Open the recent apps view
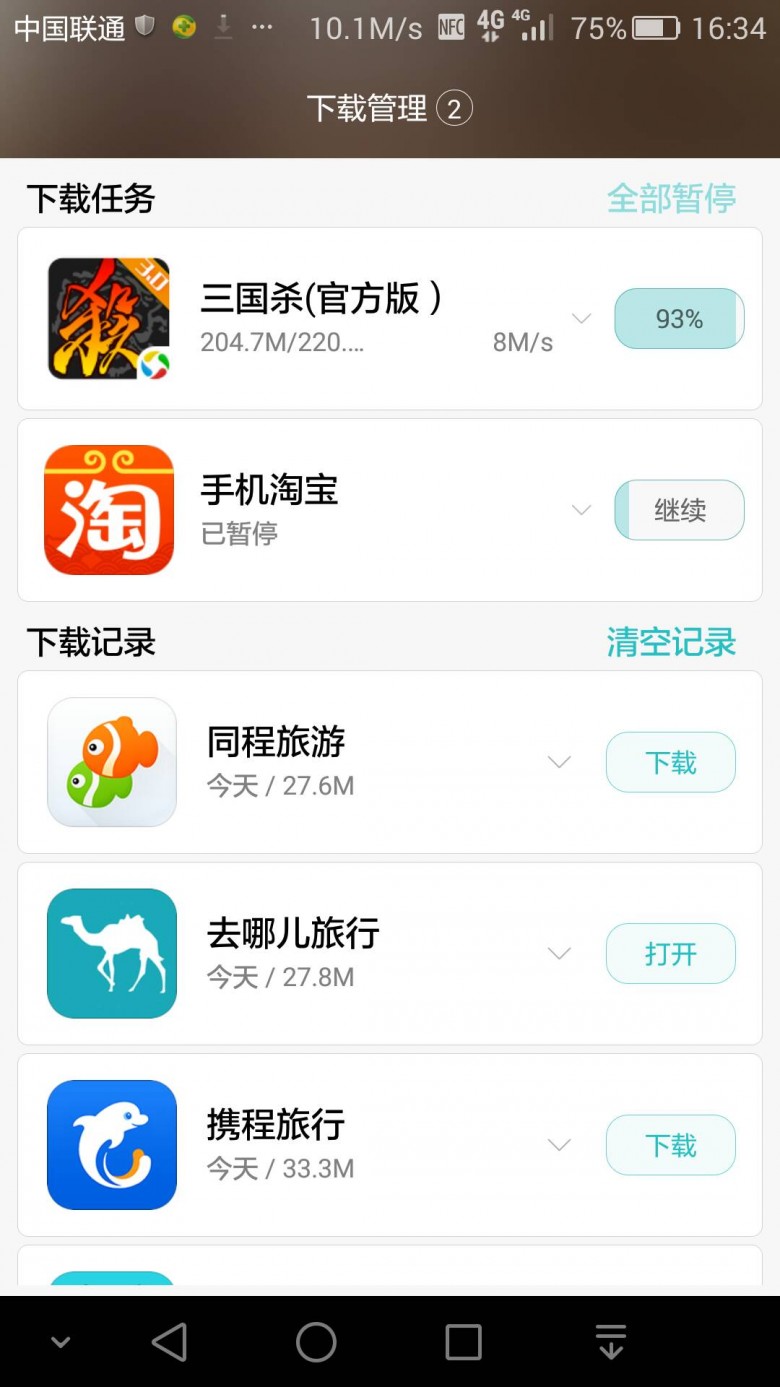This screenshot has width=780, height=1387. click(x=463, y=1342)
